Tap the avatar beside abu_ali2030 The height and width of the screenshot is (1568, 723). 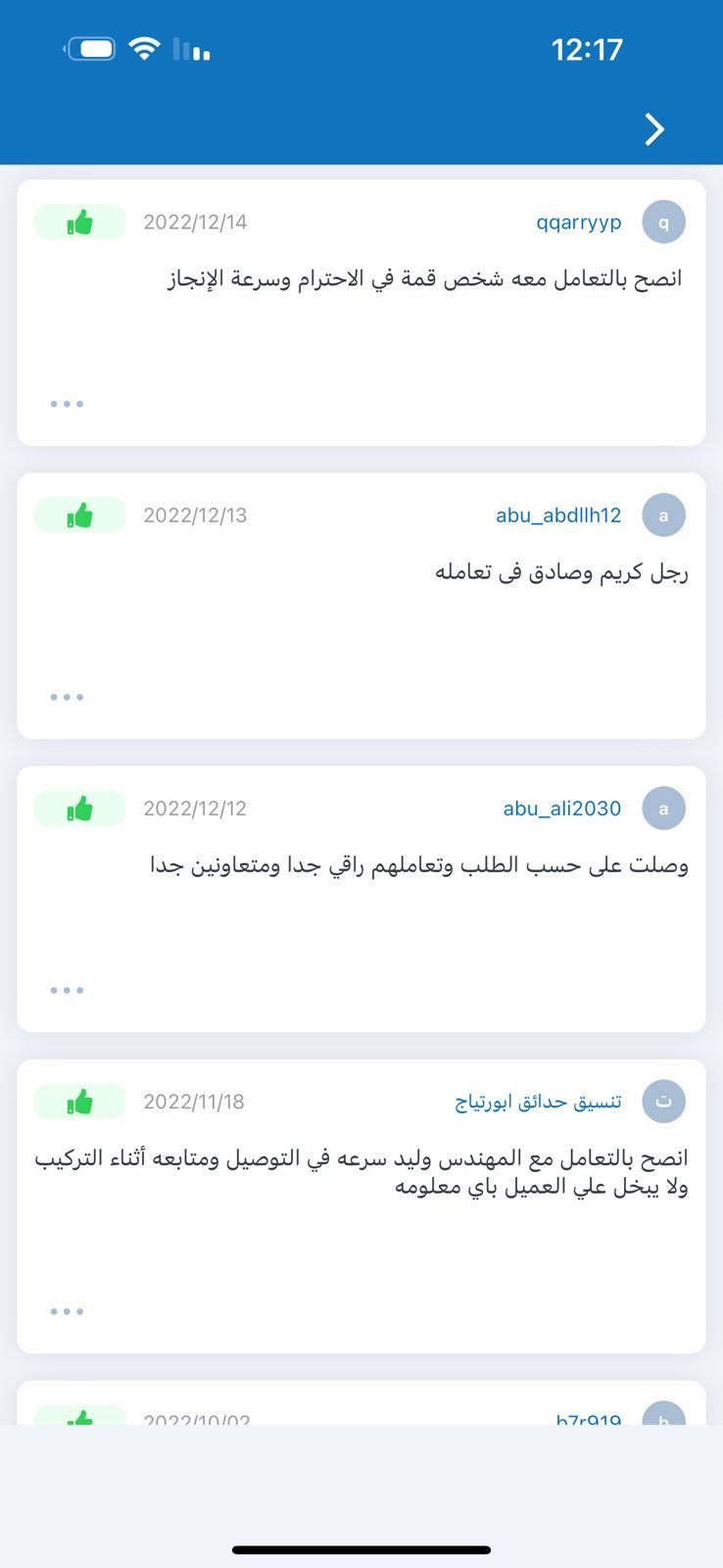pyautogui.click(x=663, y=808)
